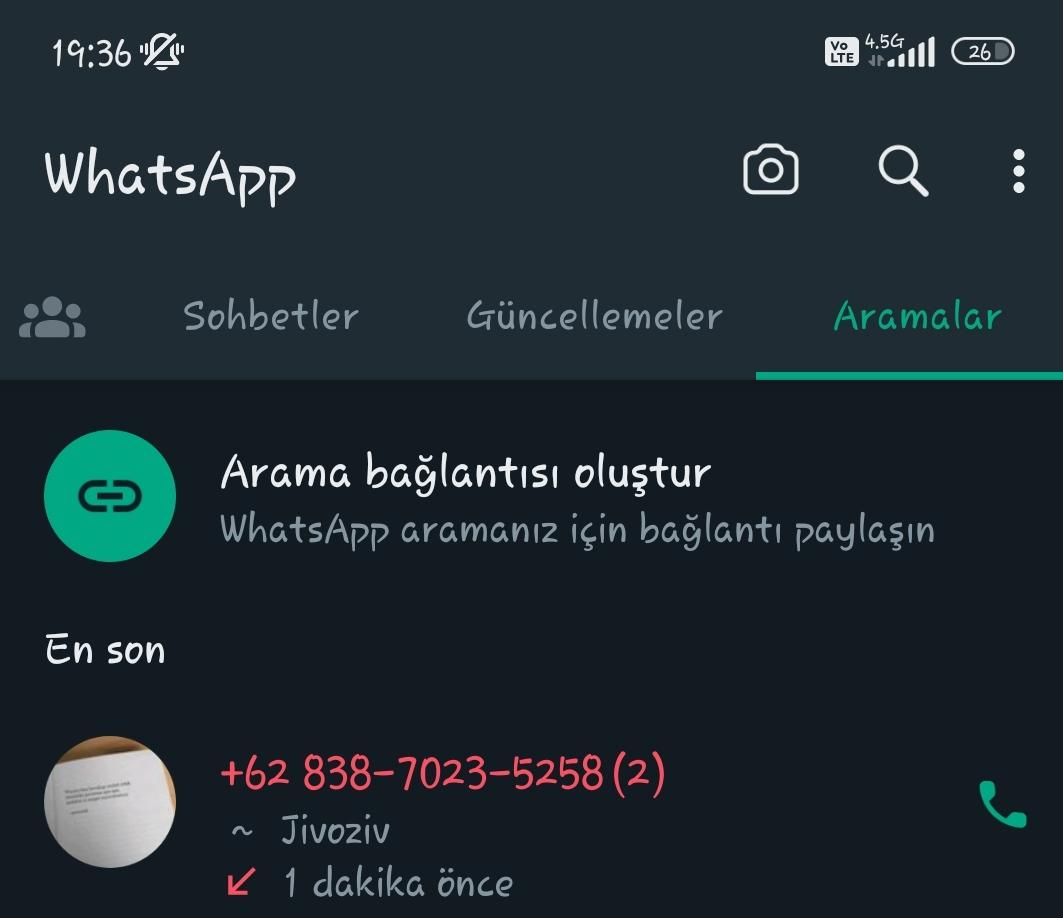
Task: Switch to the Communities tab icon
Action: 52,318
